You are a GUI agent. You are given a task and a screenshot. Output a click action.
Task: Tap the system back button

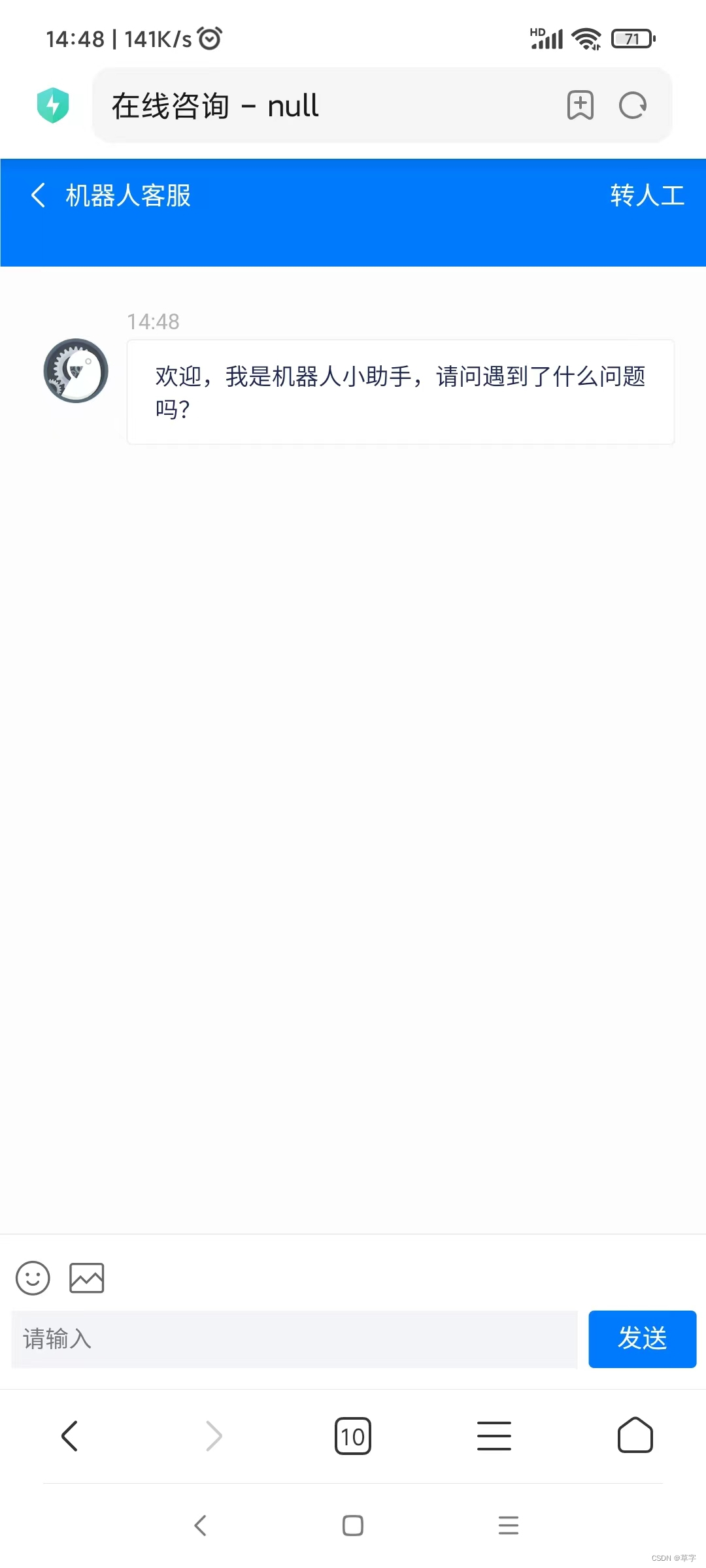[200, 1526]
